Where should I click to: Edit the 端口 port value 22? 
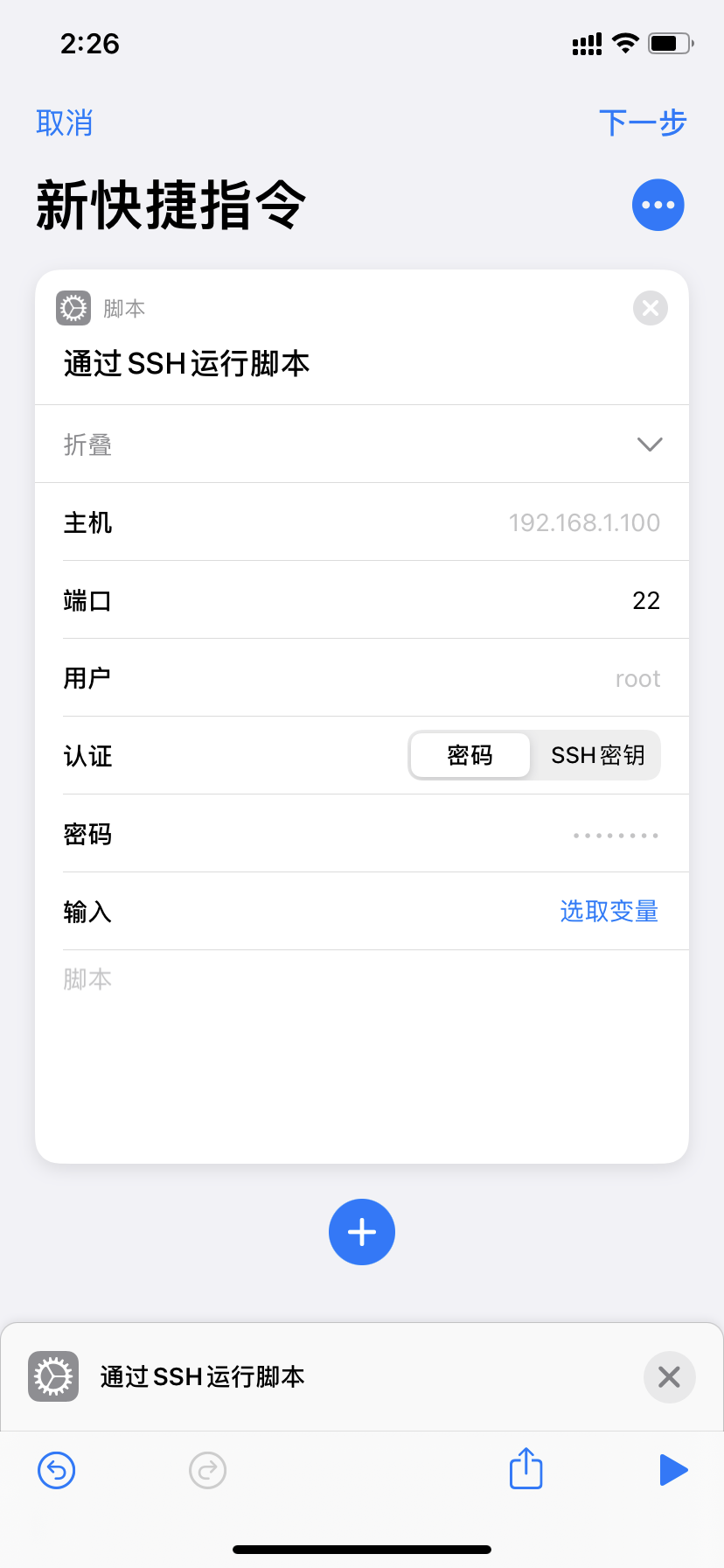[x=645, y=601]
